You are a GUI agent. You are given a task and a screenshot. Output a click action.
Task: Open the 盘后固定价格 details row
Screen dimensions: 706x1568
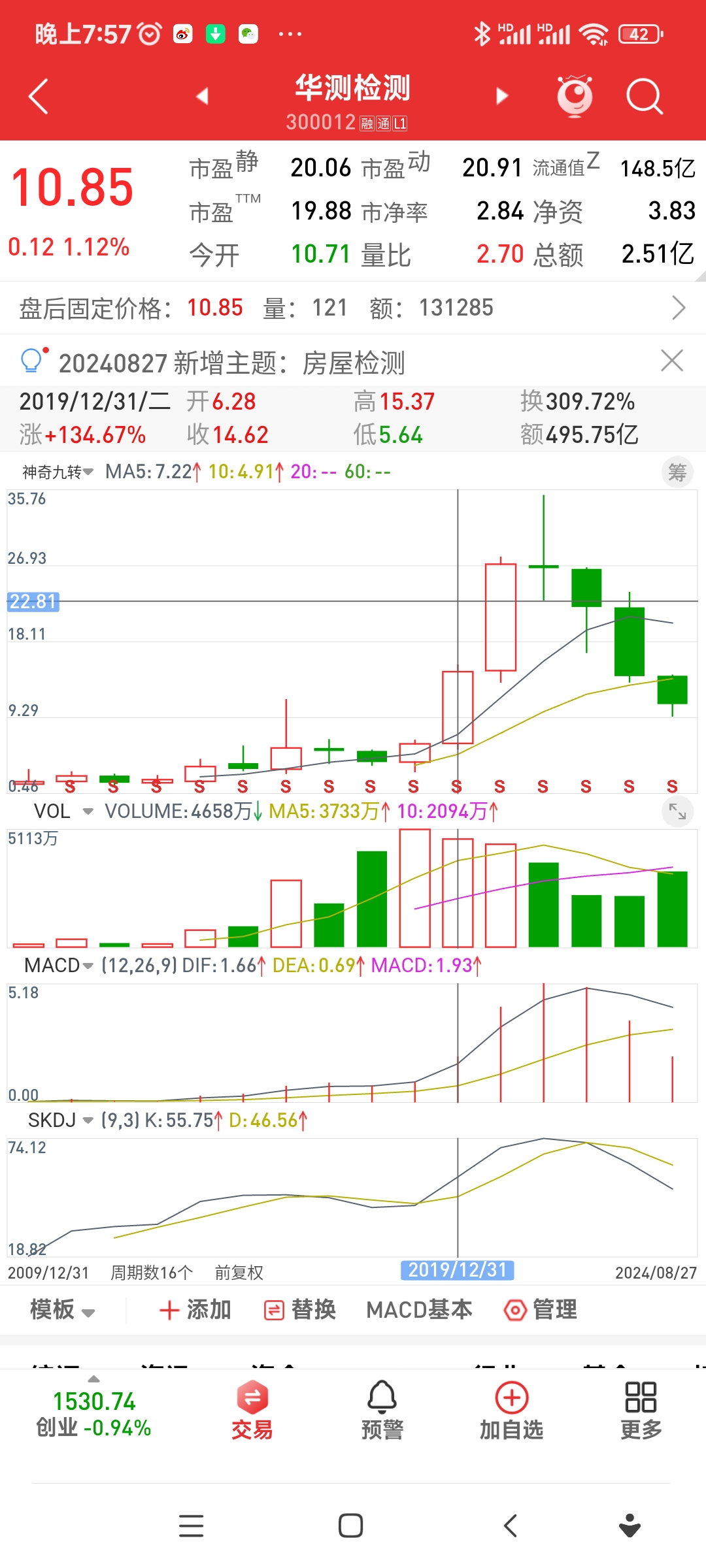(353, 308)
